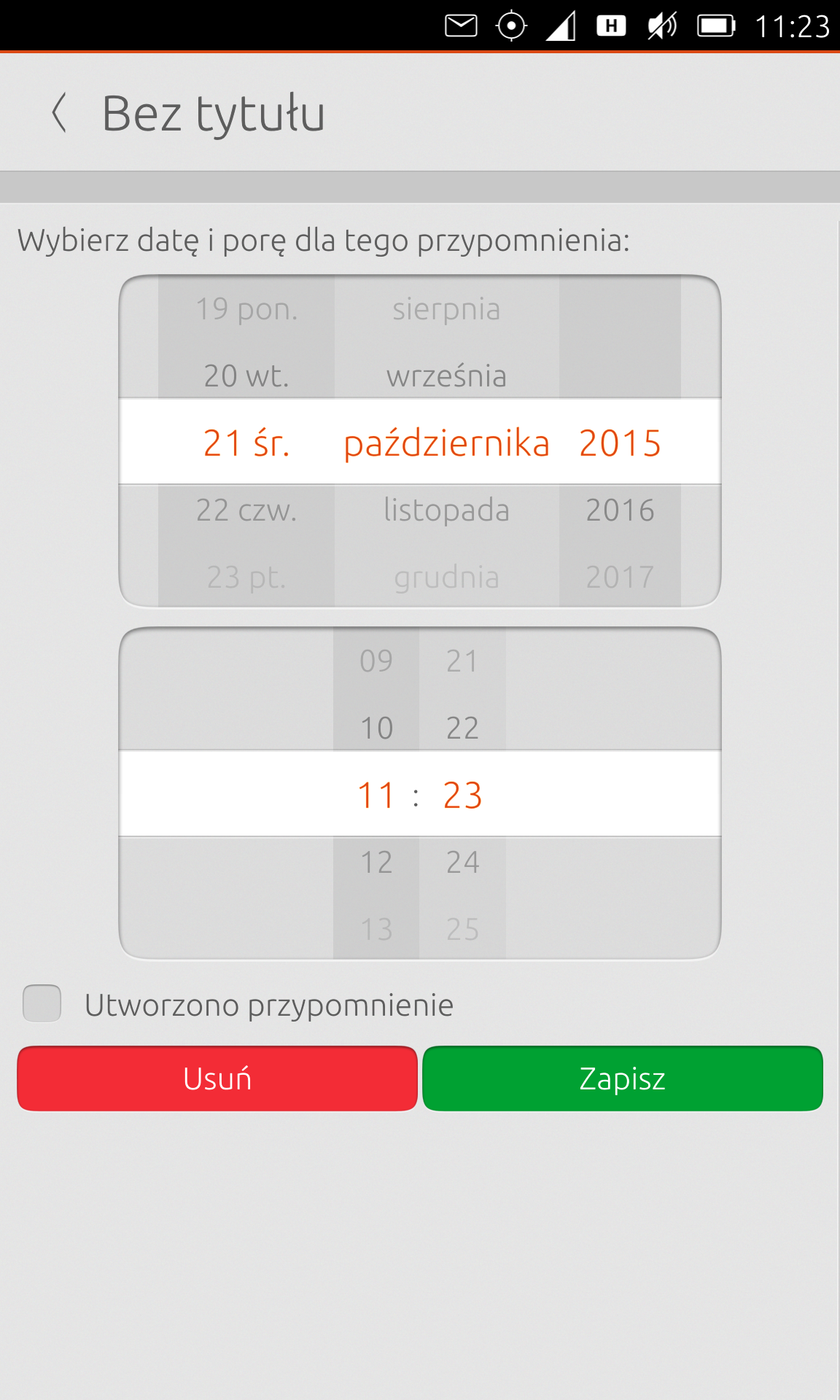Set the minutes to 24

pyautogui.click(x=462, y=863)
